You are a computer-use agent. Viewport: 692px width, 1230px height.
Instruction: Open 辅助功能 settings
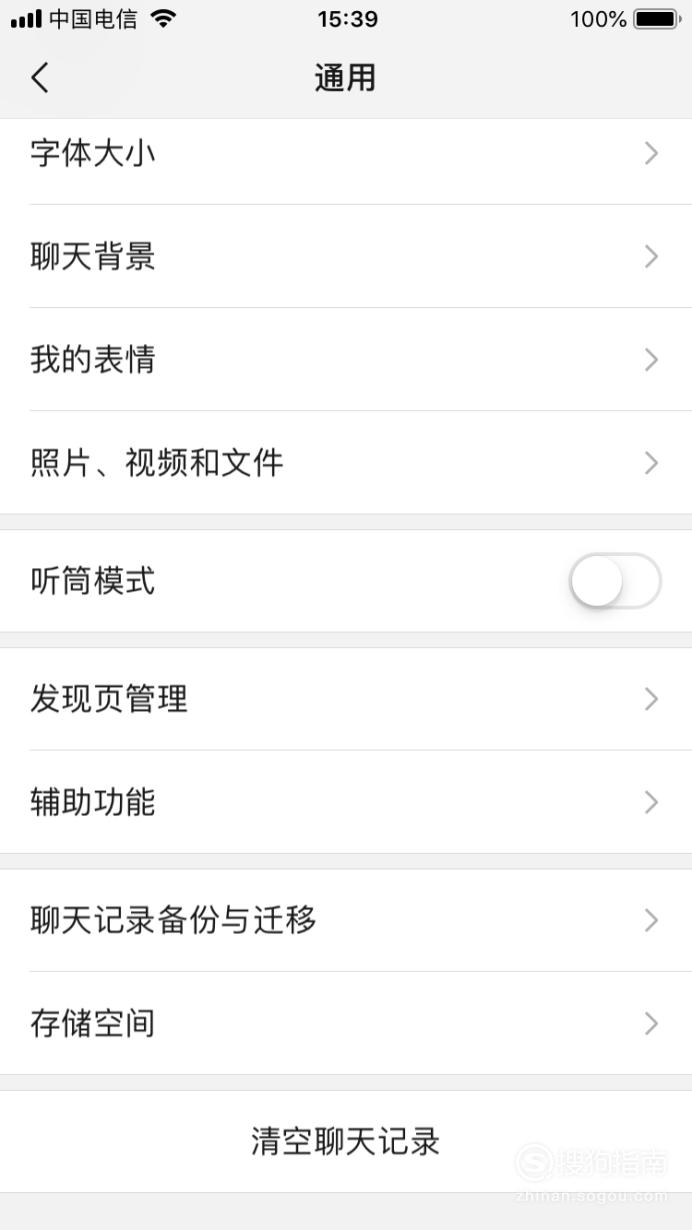pyautogui.click(x=346, y=802)
